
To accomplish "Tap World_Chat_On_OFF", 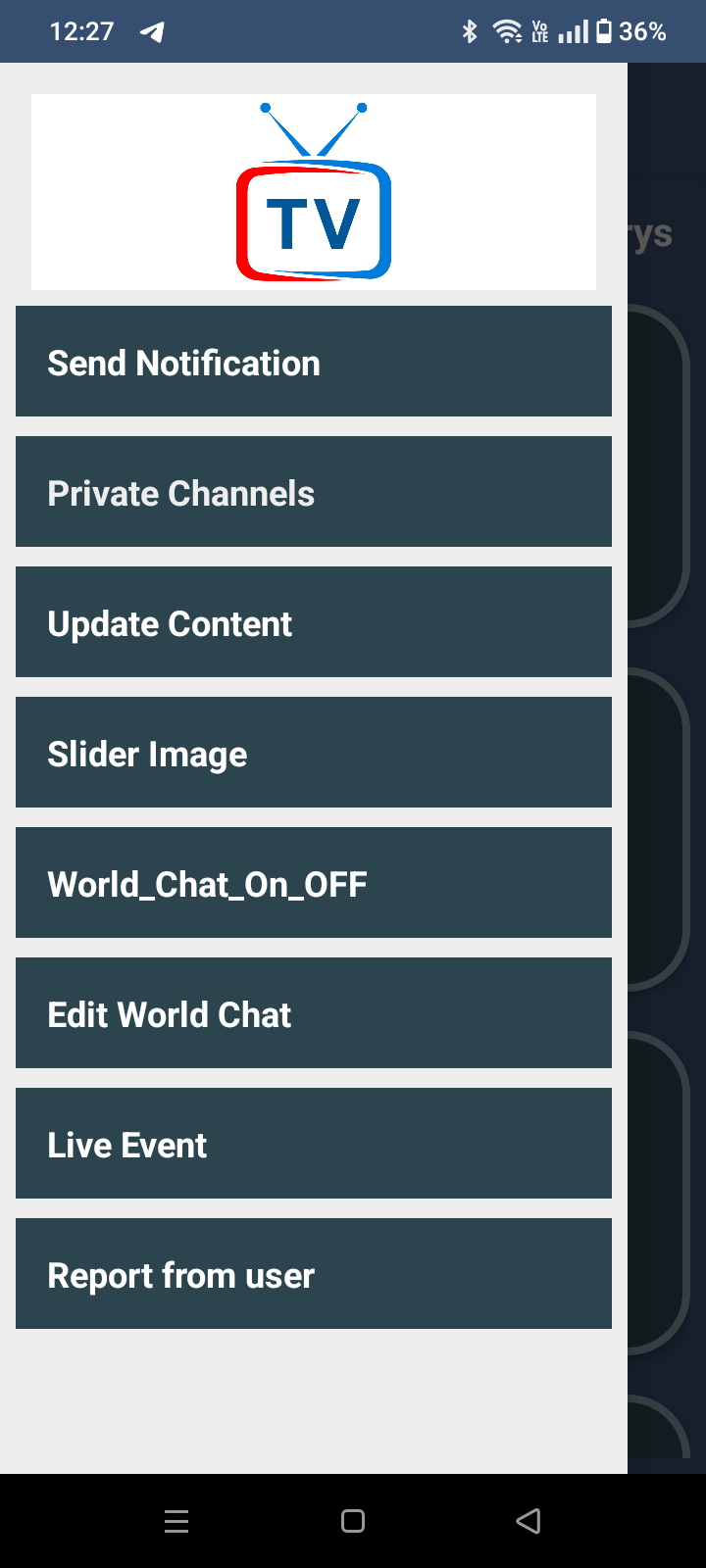I will tap(314, 883).
